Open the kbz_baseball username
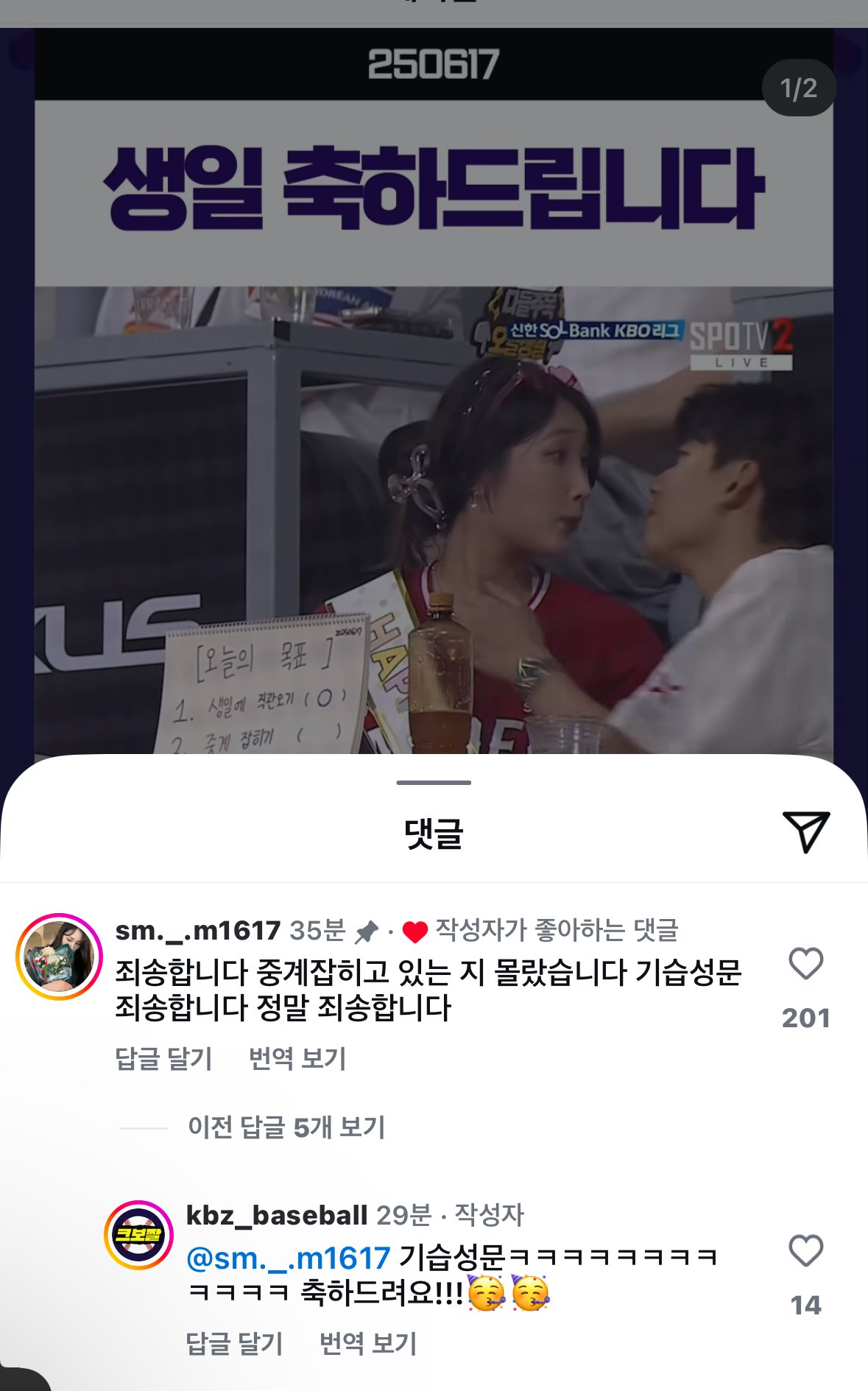Image resolution: width=868 pixels, height=1391 pixels. point(276,1215)
